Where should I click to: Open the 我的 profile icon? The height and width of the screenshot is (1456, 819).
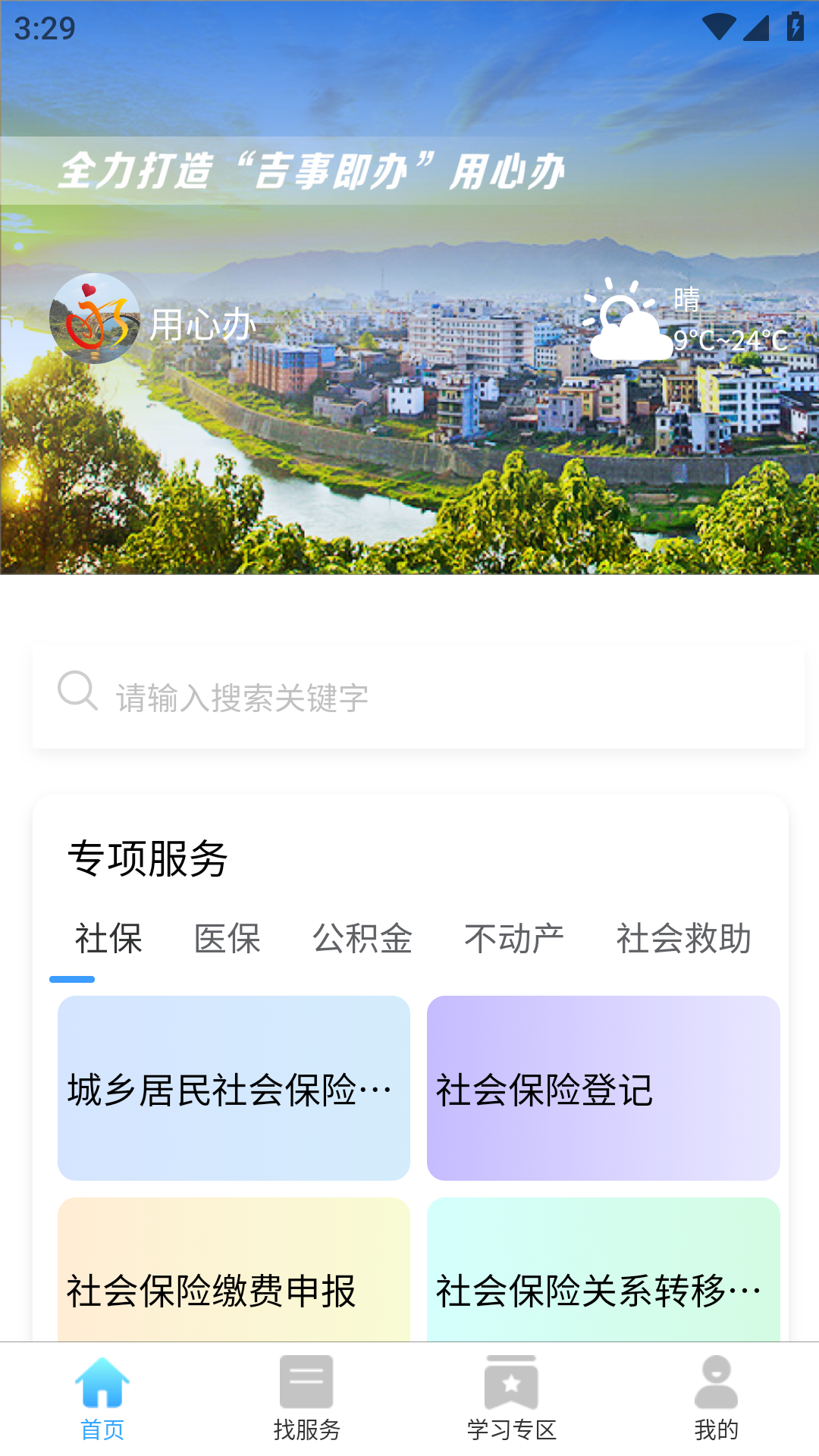tap(716, 1382)
